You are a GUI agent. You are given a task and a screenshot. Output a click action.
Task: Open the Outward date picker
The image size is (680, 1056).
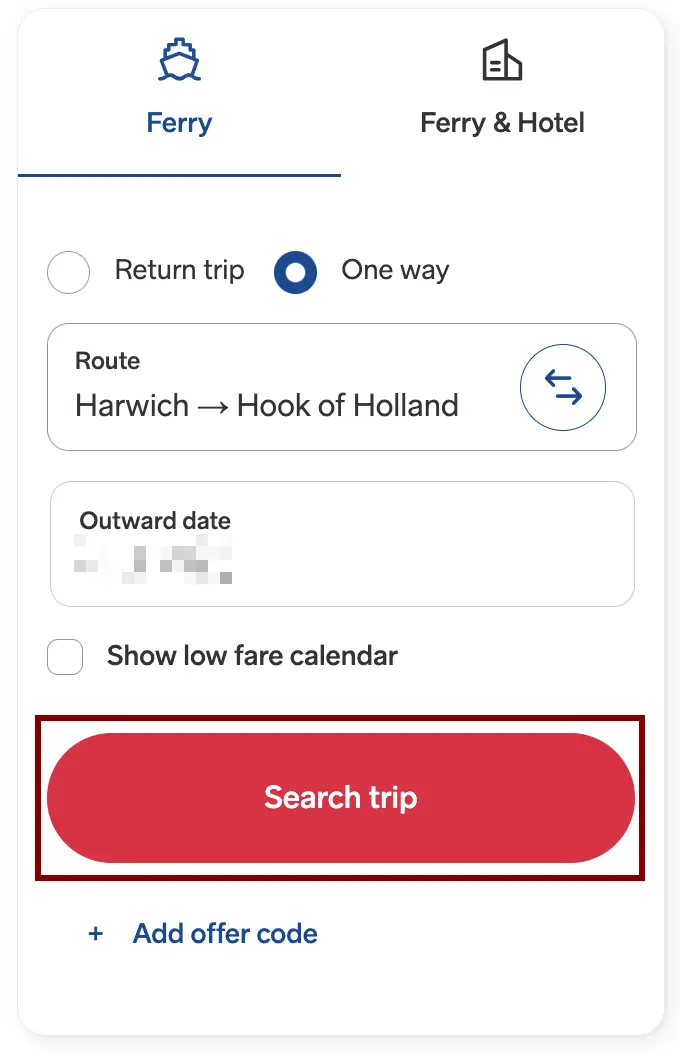point(342,544)
